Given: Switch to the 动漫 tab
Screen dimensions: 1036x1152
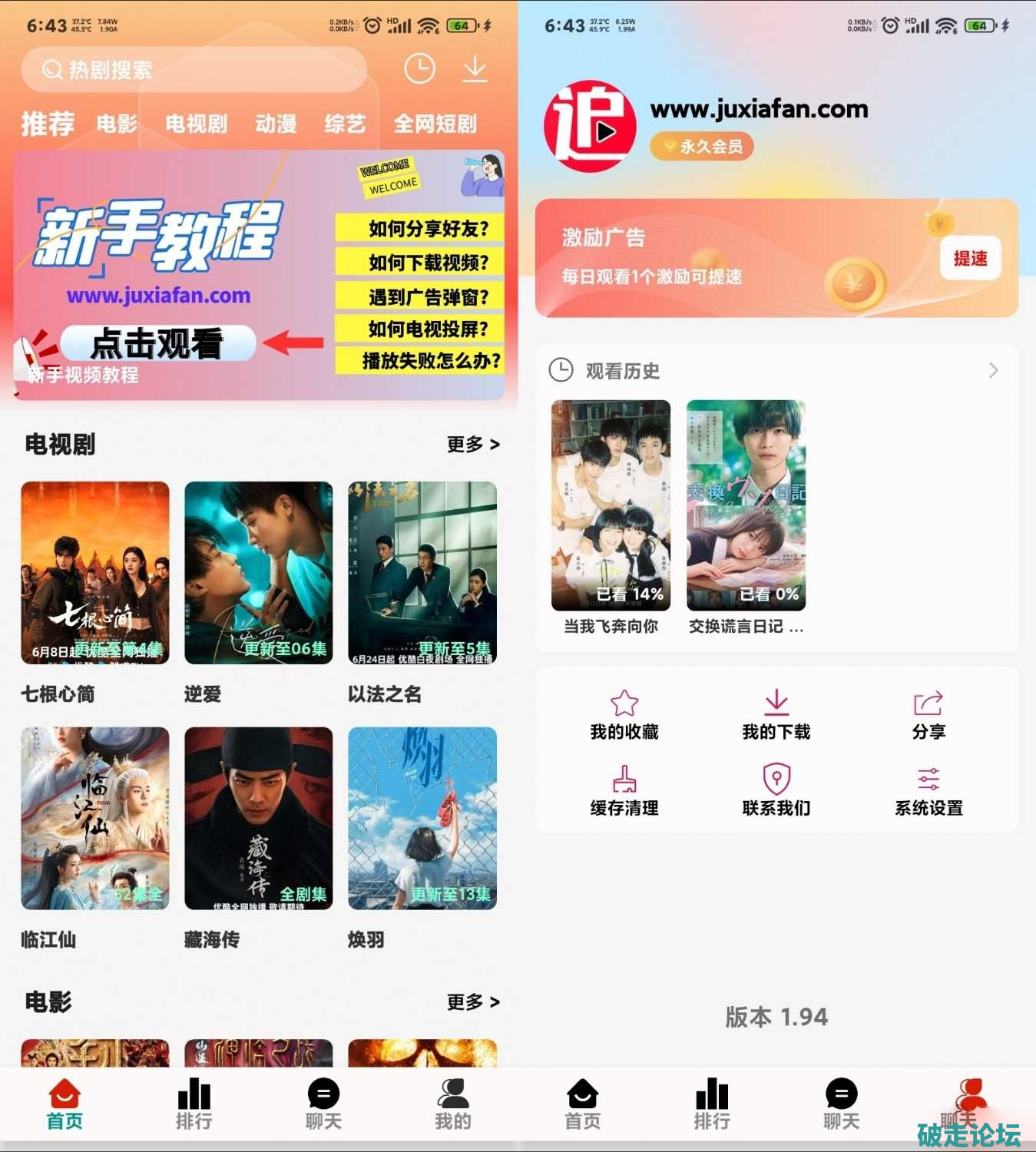Looking at the screenshot, I should [x=276, y=124].
